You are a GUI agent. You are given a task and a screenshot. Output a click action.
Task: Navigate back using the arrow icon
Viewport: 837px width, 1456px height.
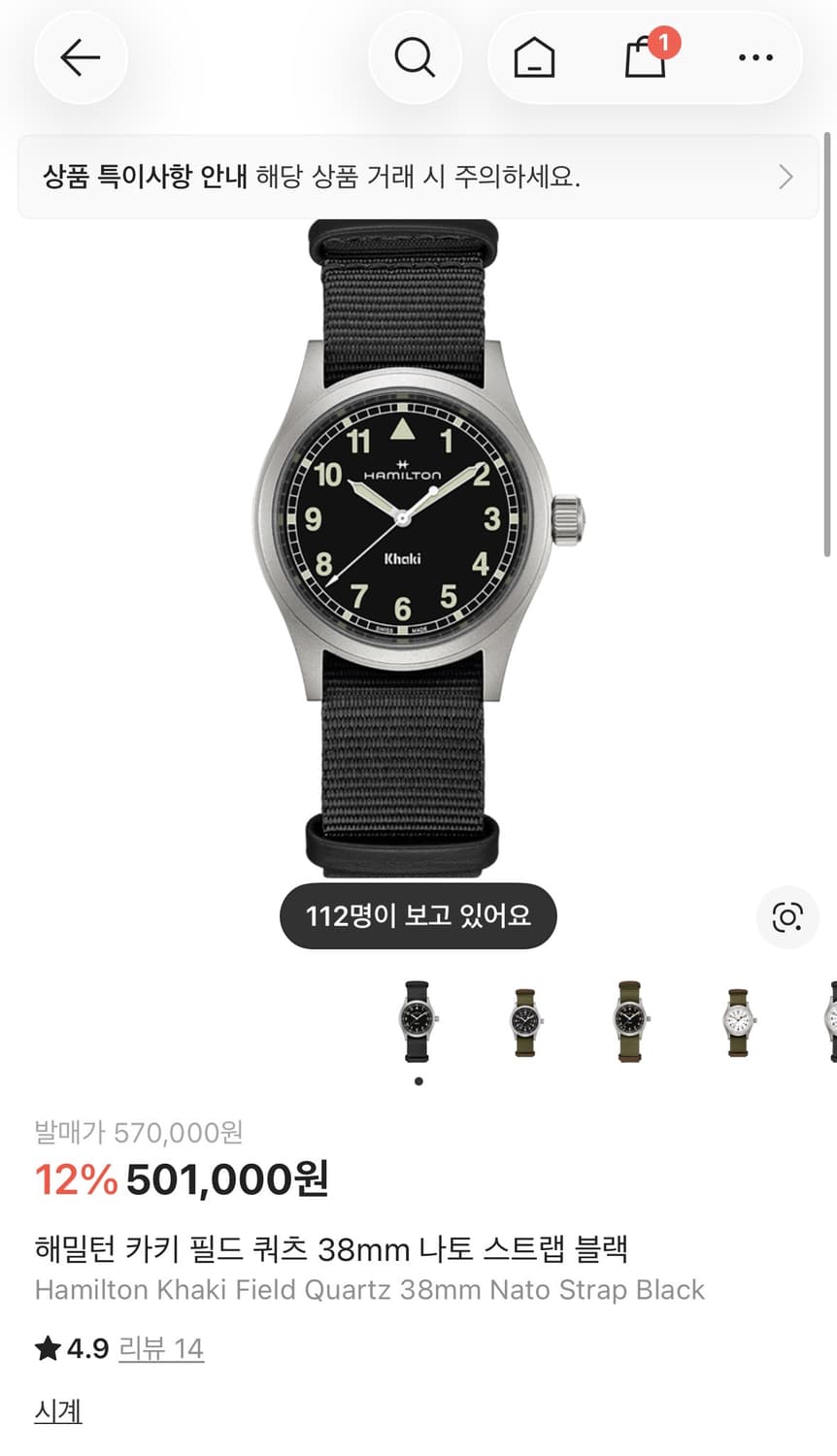point(81,57)
